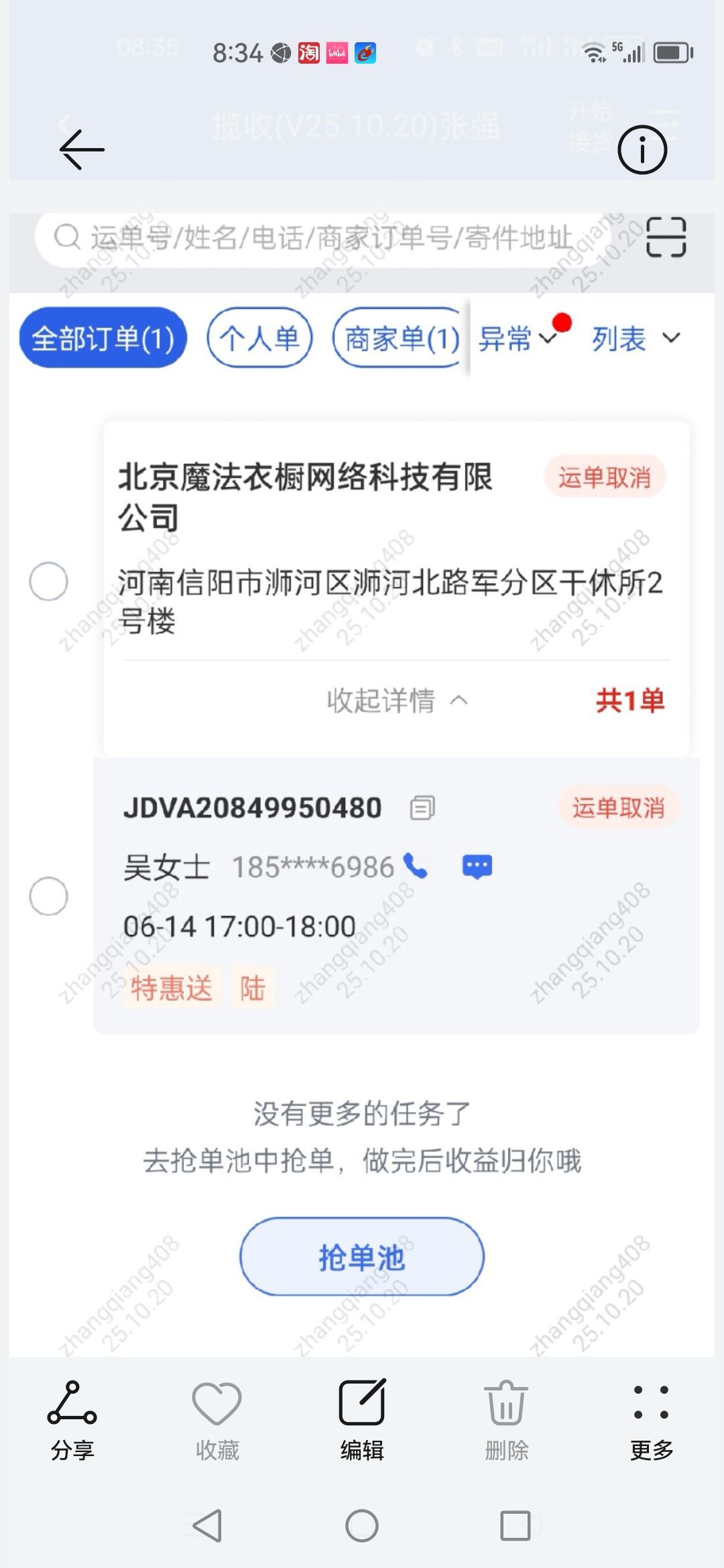Open 编辑 to edit the image
The image size is (724, 1568).
(362, 1421)
